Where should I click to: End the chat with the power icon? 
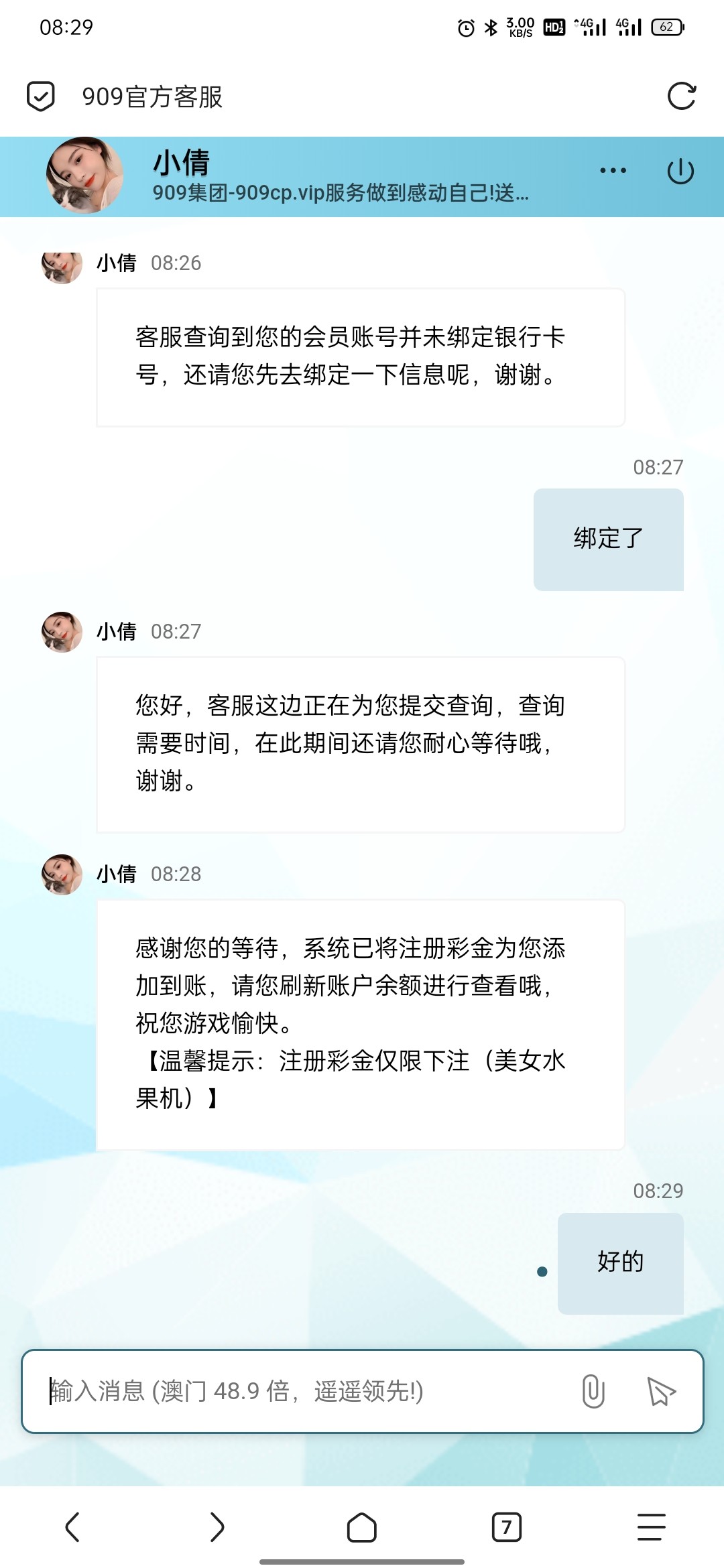click(680, 171)
